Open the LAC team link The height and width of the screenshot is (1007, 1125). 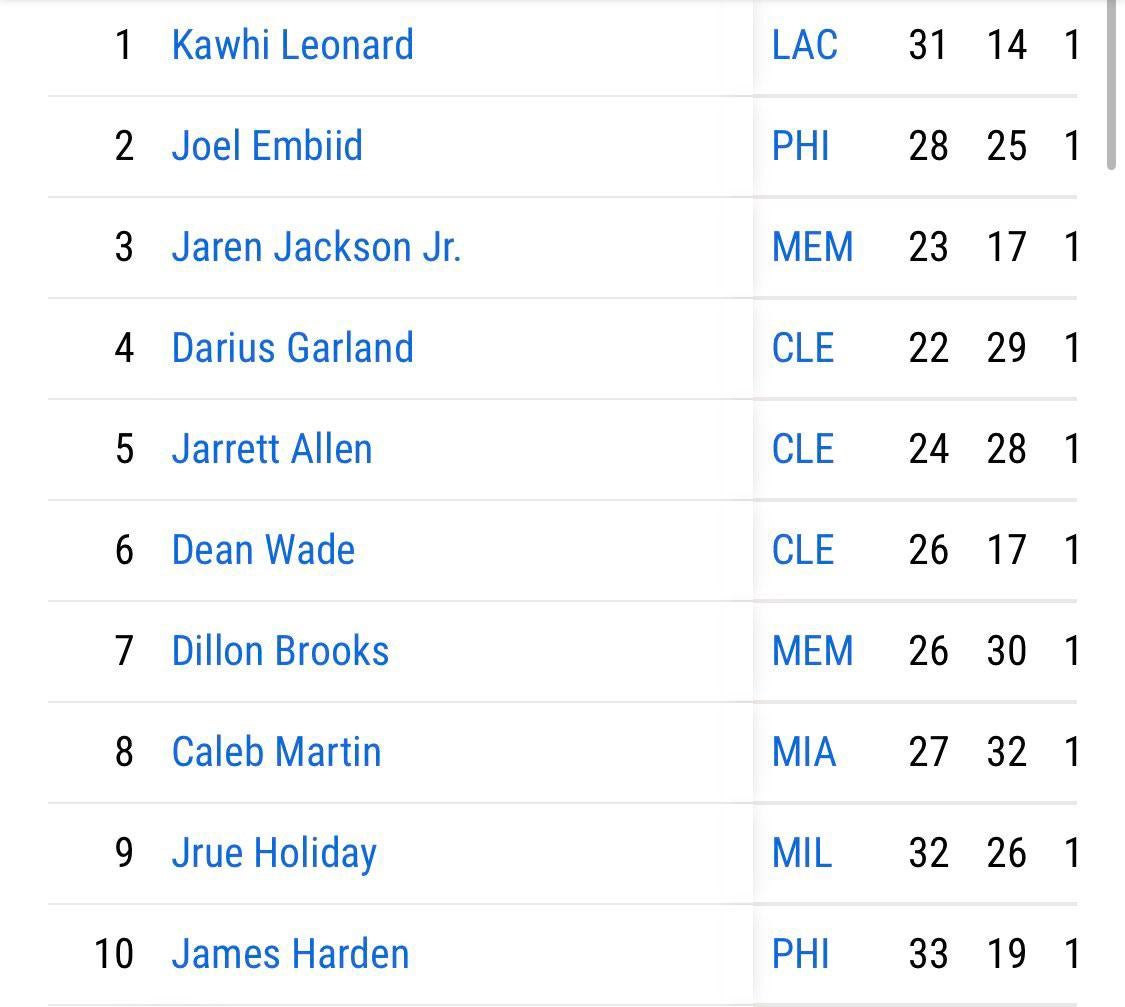(805, 46)
